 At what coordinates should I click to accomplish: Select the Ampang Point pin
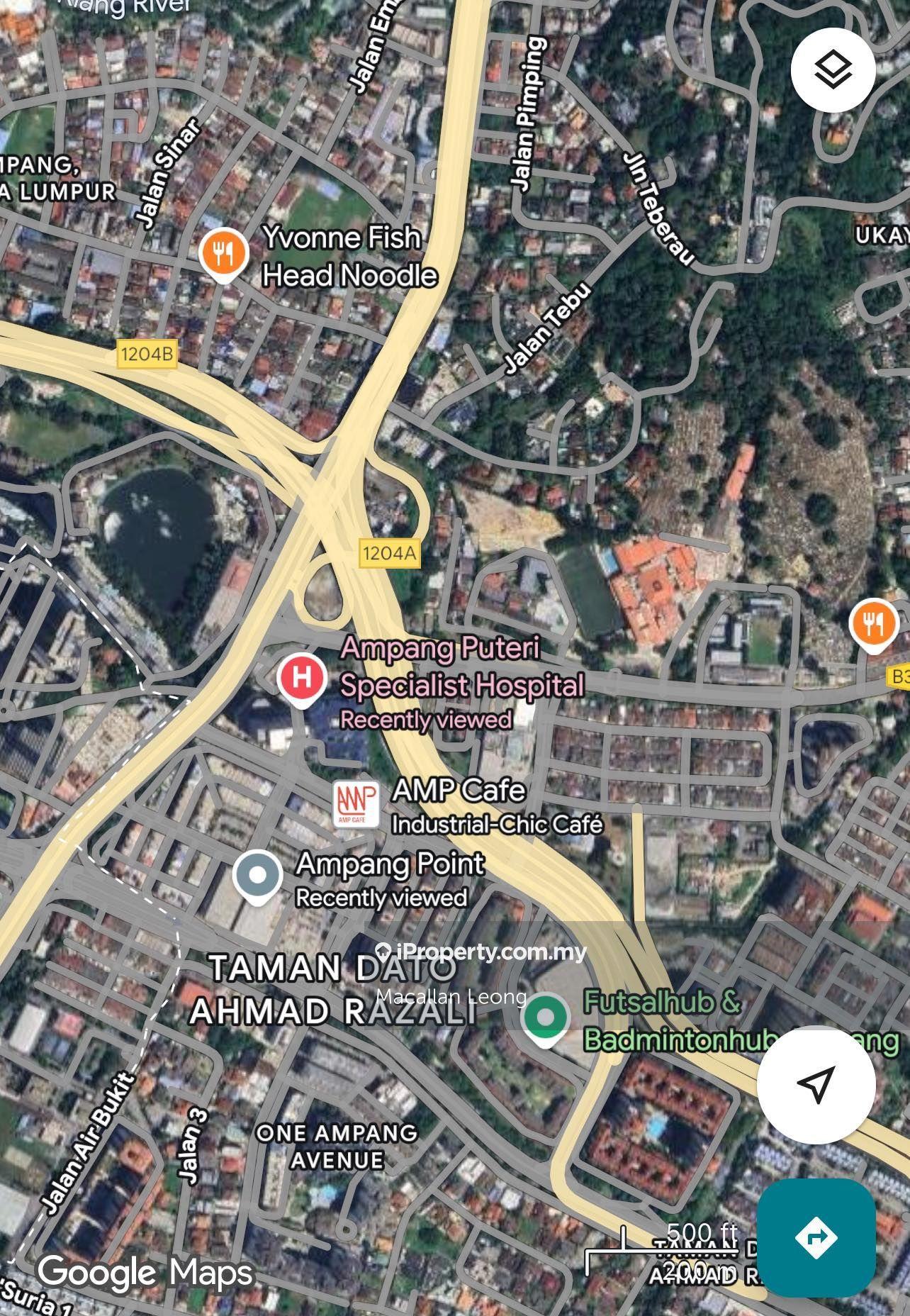tap(258, 876)
